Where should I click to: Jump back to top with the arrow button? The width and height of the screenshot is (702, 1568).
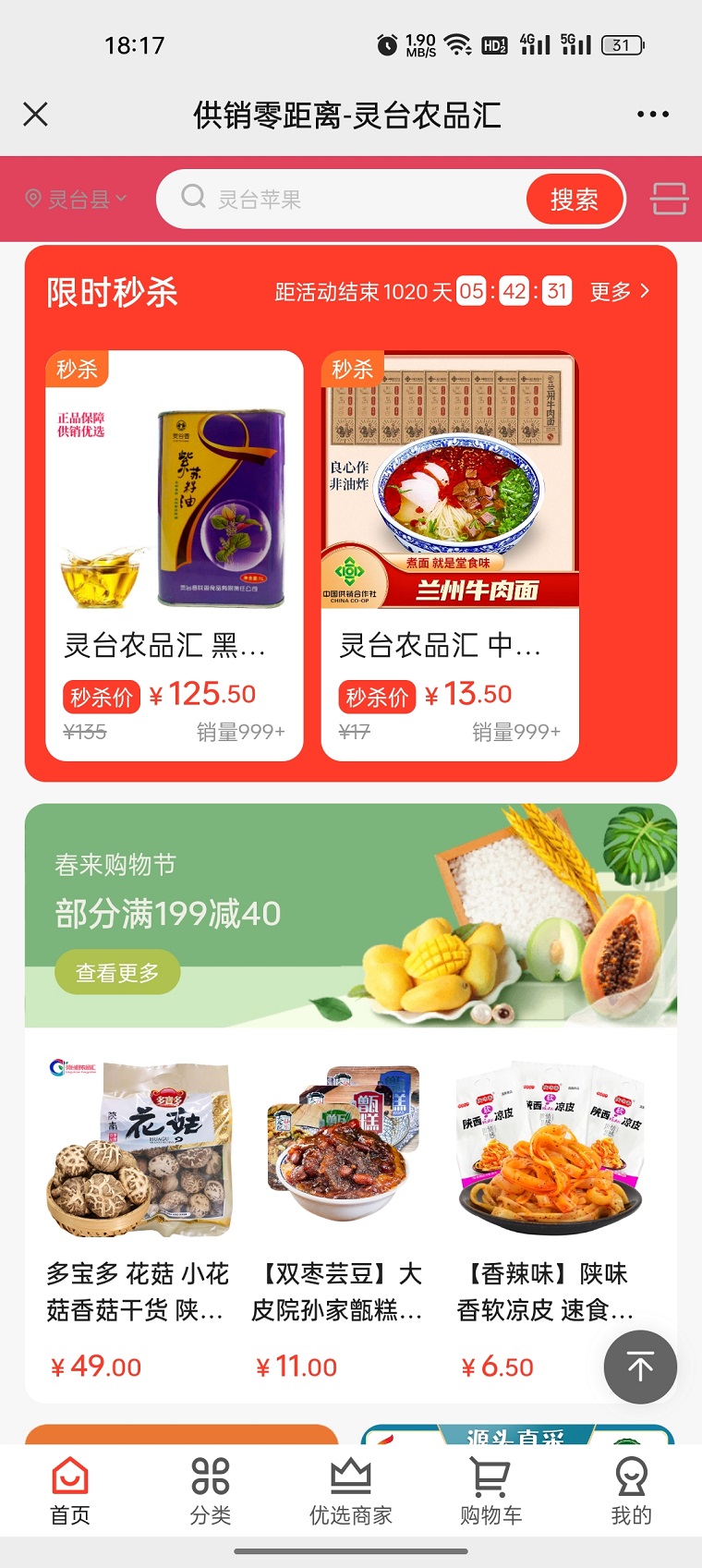pyautogui.click(x=640, y=1367)
